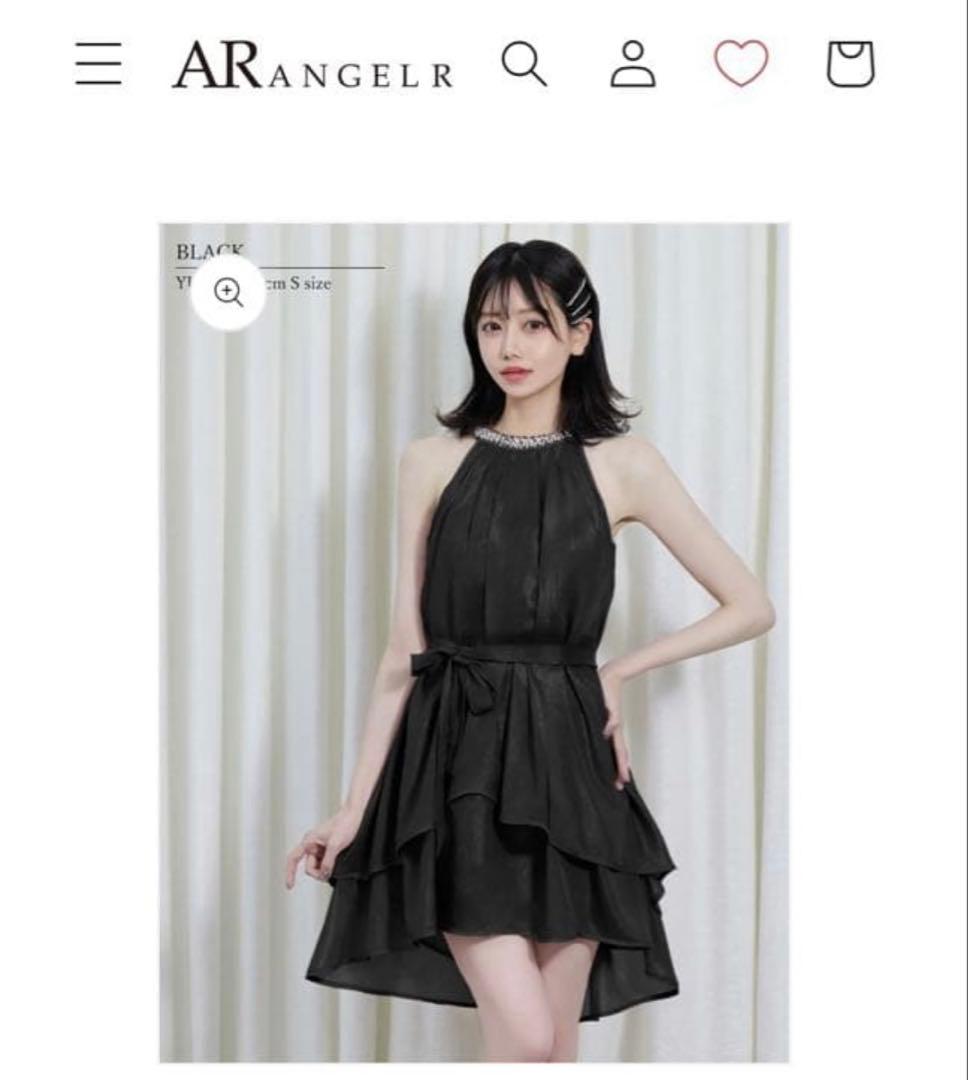Image resolution: width=968 pixels, height=1080 pixels.
Task: View the favorites heart list
Action: pyautogui.click(x=741, y=64)
